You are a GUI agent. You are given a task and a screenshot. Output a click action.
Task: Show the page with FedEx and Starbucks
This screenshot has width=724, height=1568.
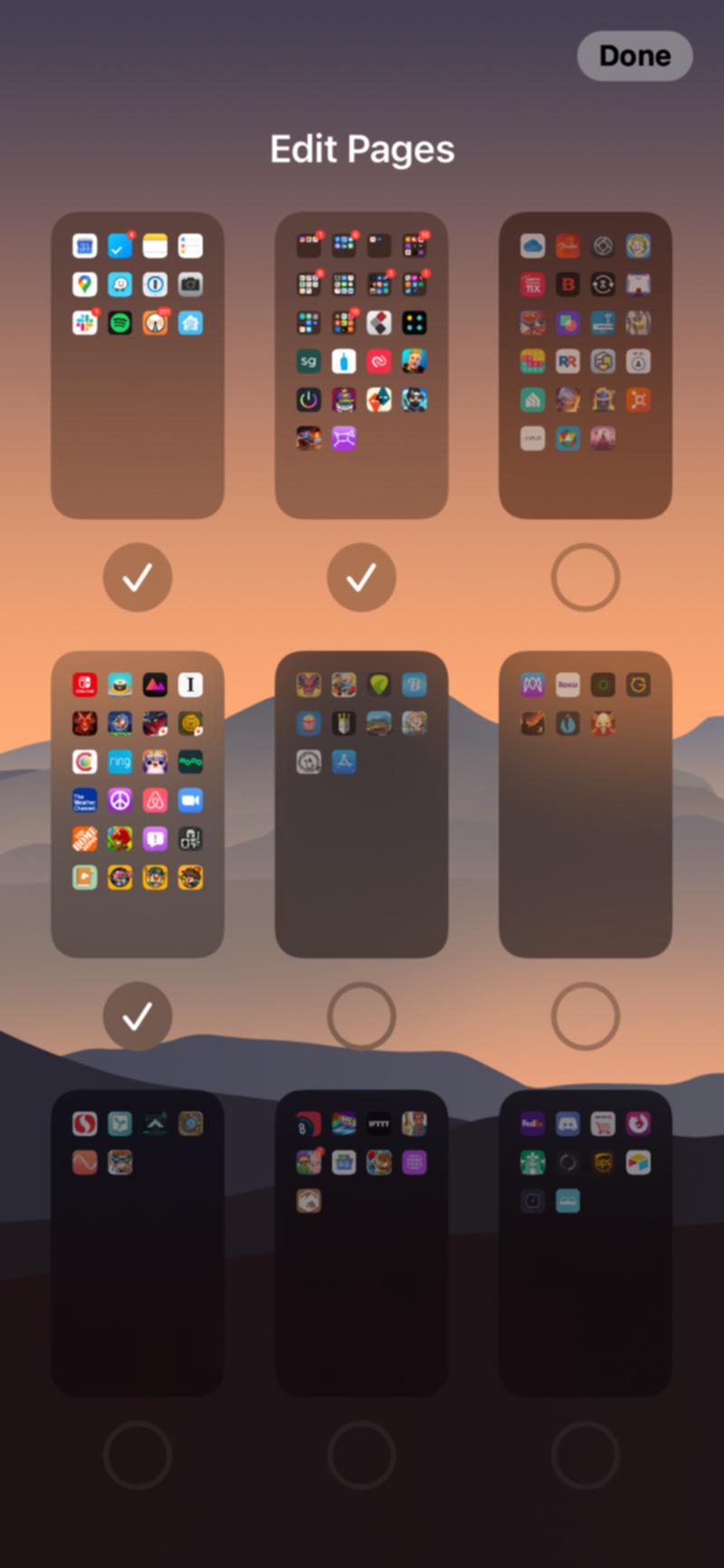click(x=585, y=1456)
